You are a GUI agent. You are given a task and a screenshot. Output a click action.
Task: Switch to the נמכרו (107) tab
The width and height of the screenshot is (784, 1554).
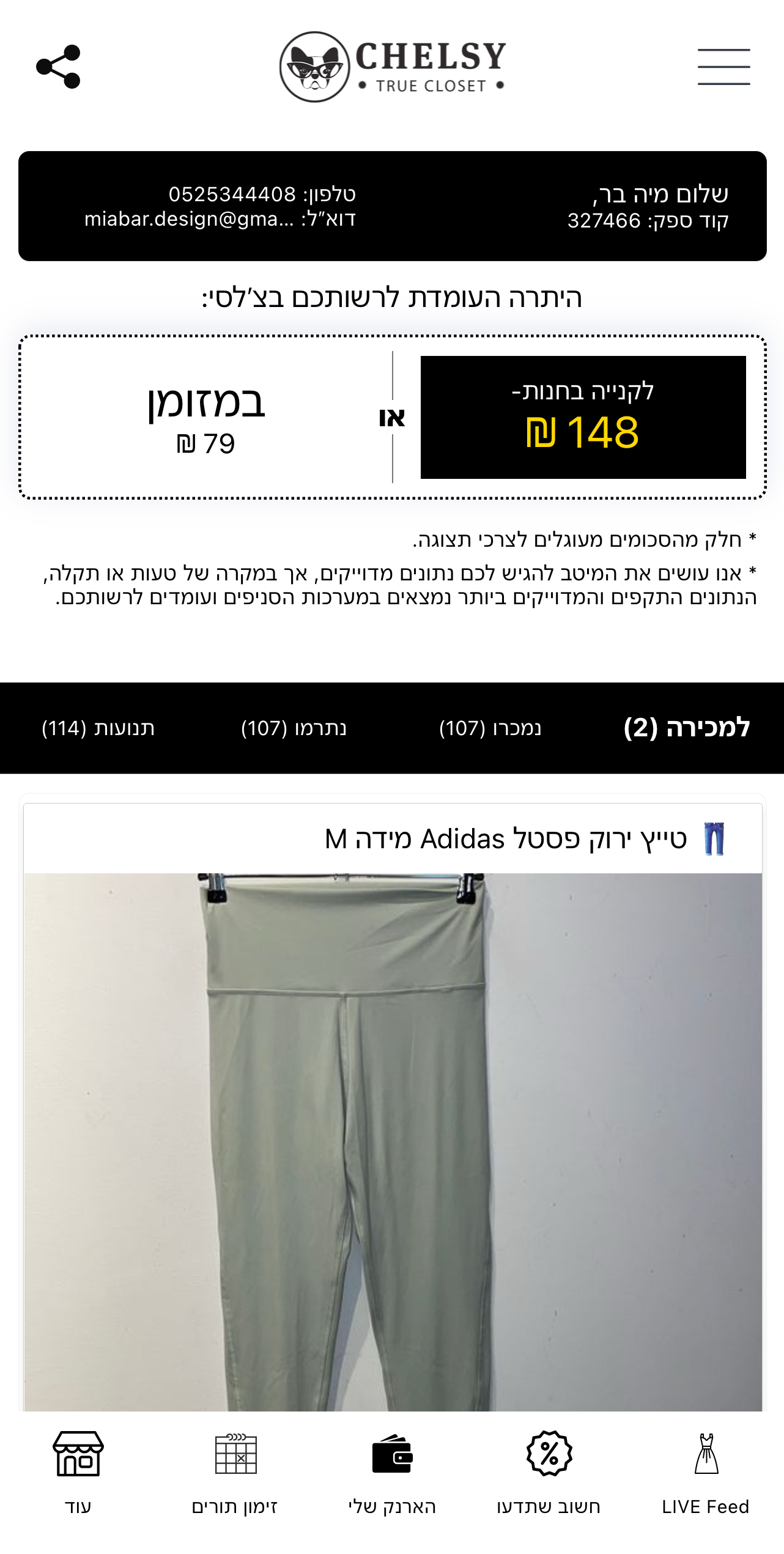tap(490, 728)
